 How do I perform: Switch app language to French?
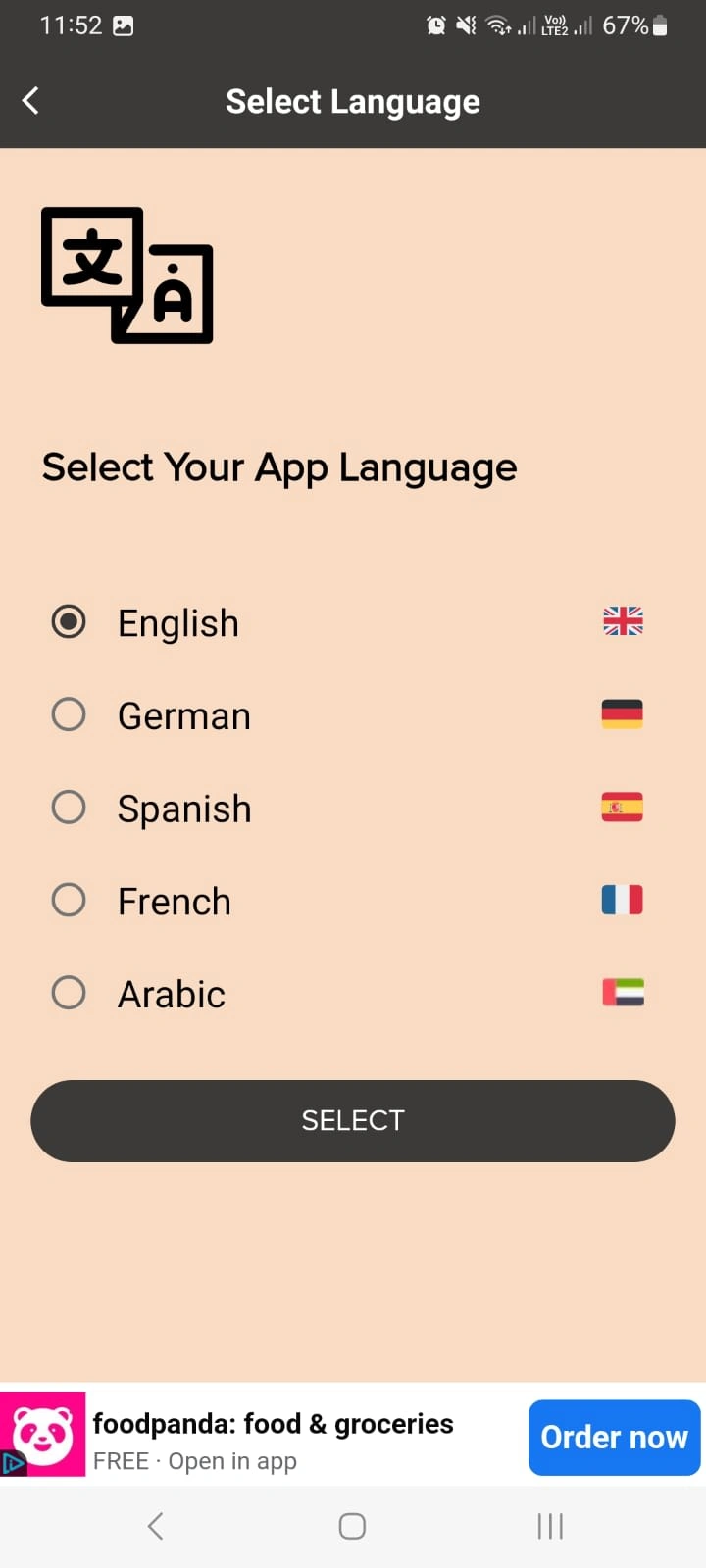coord(69,900)
